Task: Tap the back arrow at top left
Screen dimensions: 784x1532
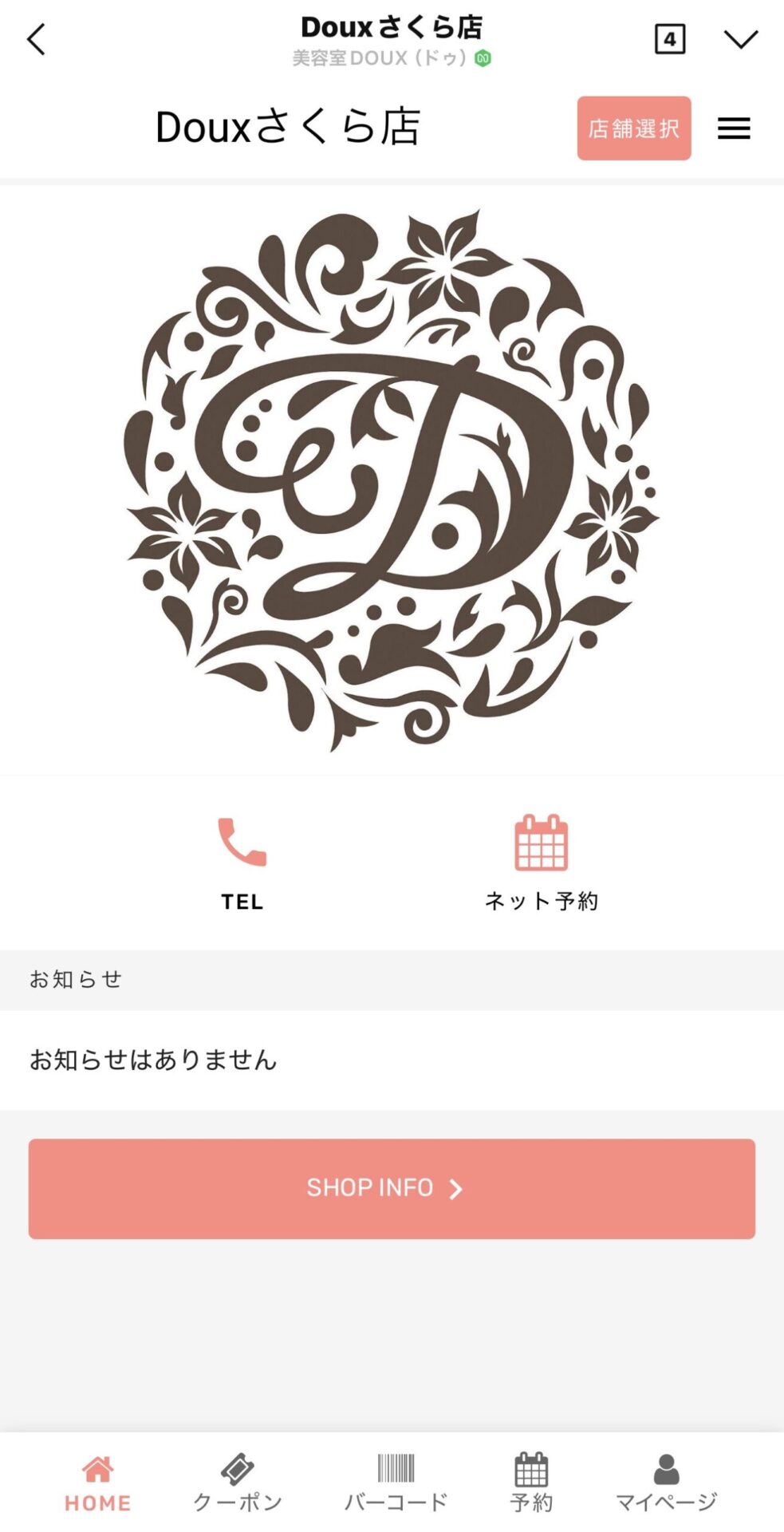Action: tap(35, 39)
